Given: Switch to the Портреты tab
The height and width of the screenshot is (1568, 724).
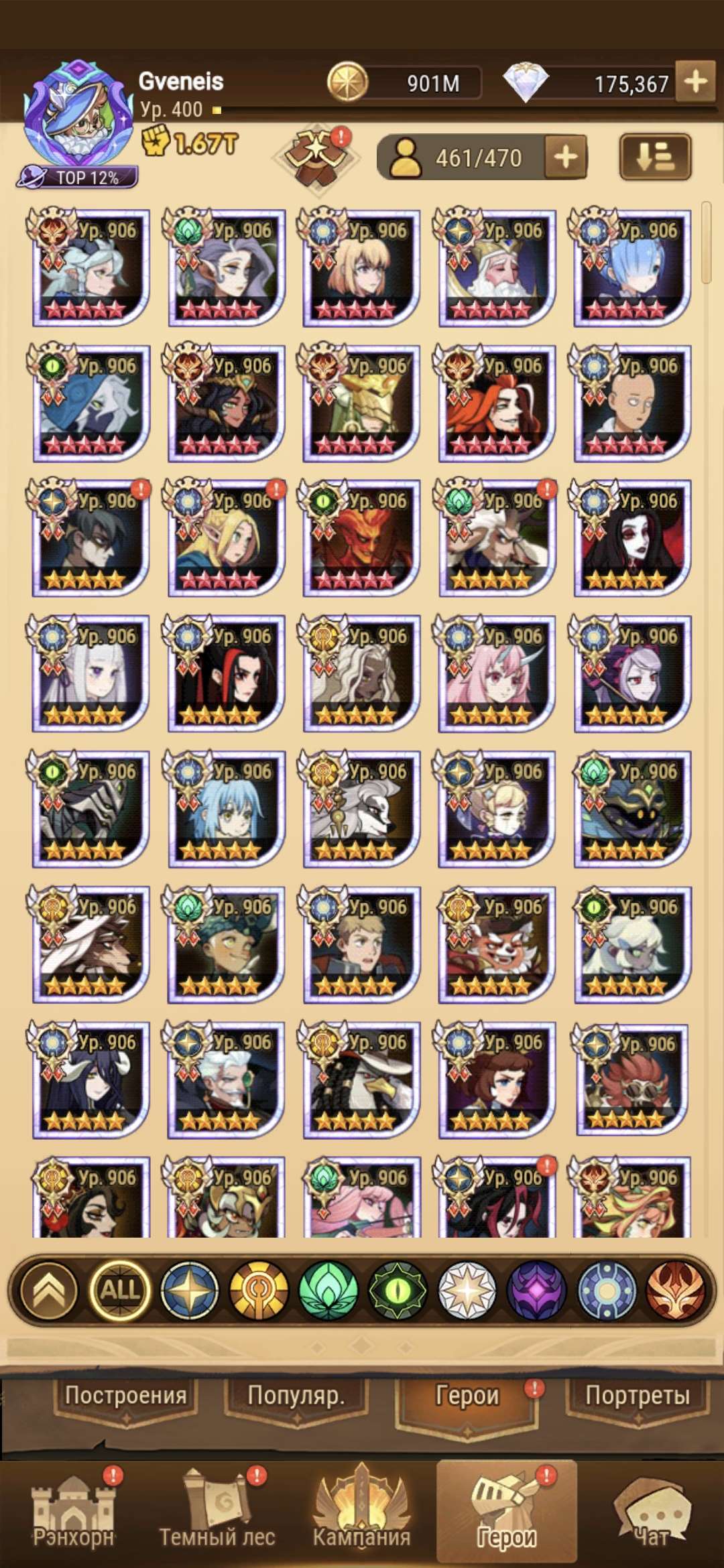Looking at the screenshot, I should coord(638,1396).
